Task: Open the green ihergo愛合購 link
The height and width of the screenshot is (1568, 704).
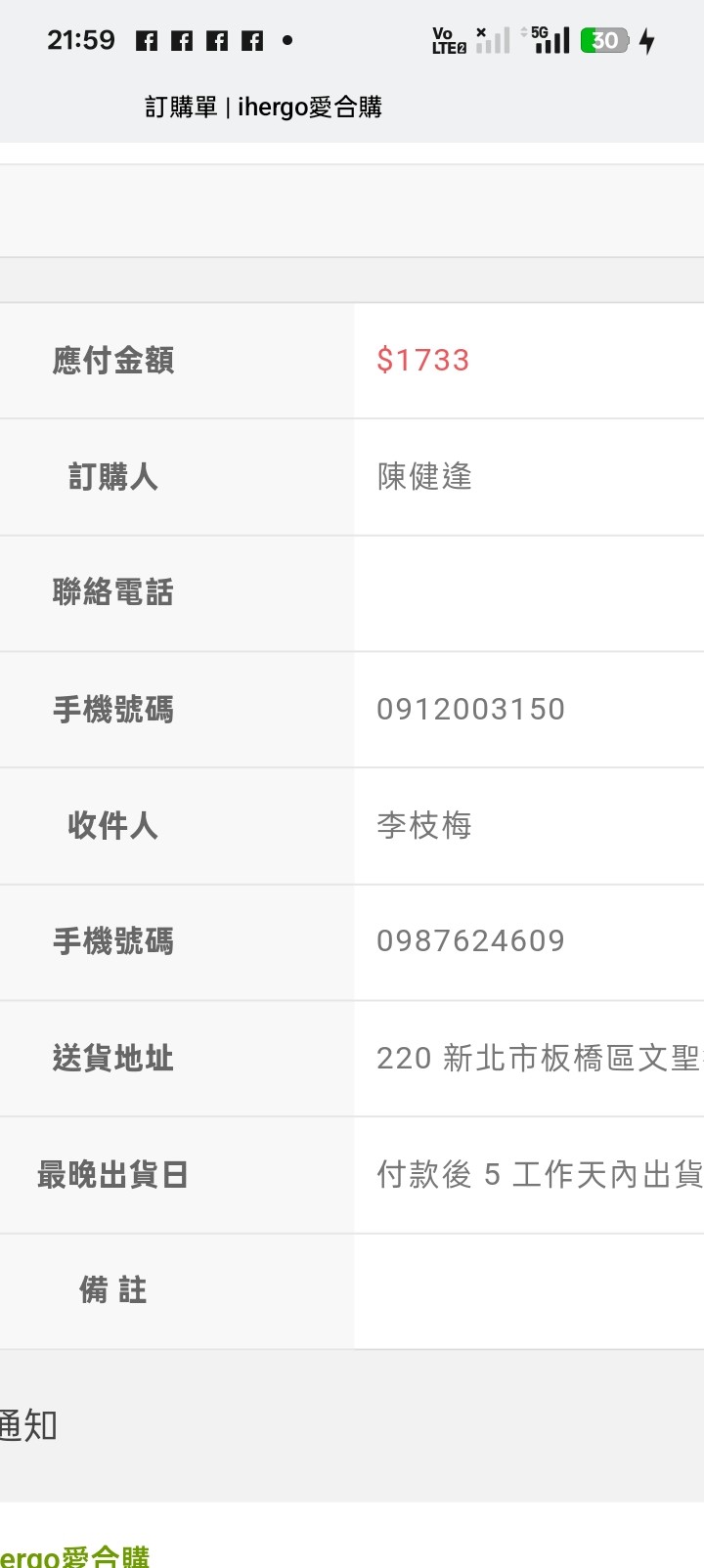Action: [74, 1554]
